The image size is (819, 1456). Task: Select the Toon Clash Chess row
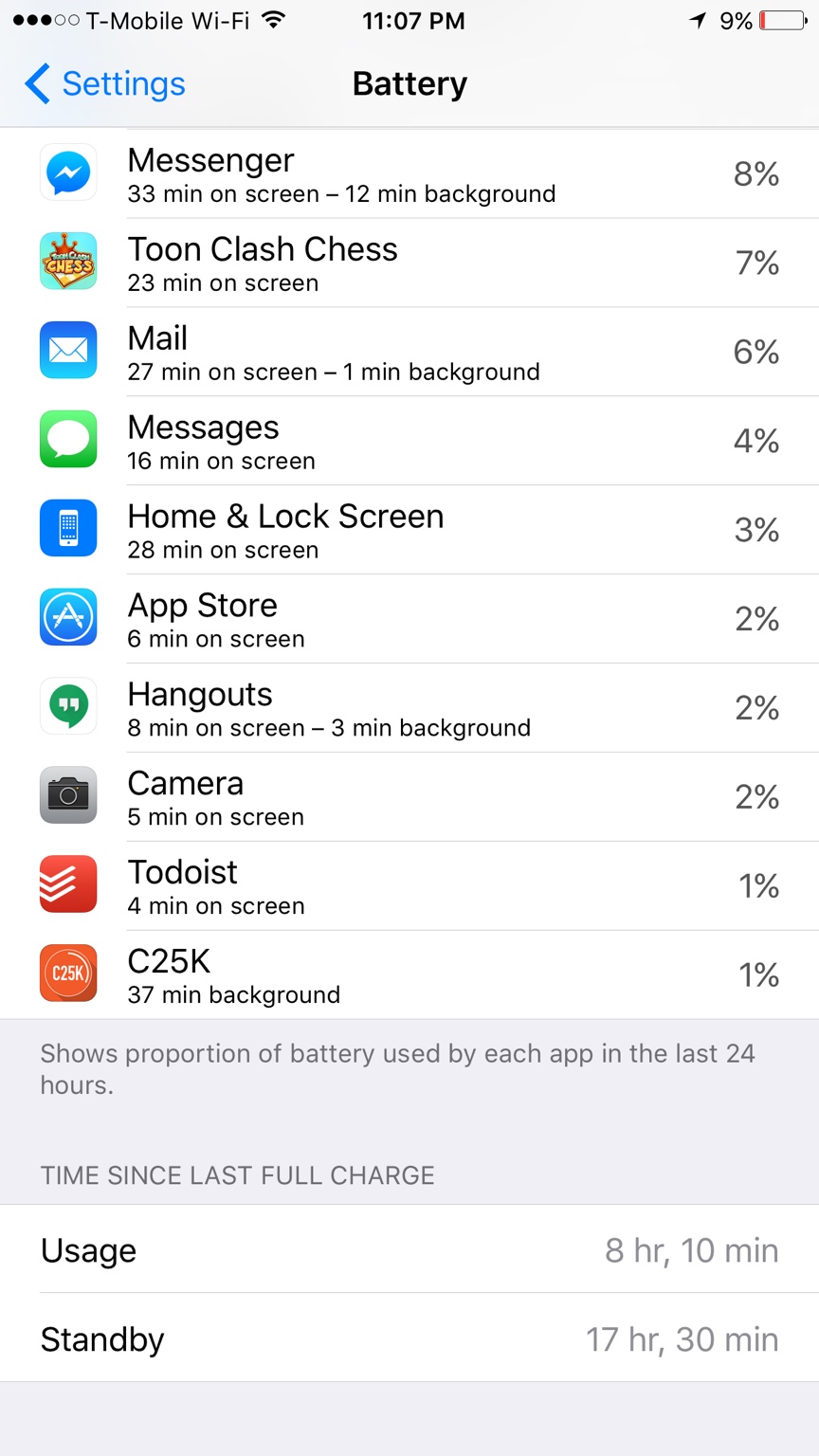click(x=409, y=264)
